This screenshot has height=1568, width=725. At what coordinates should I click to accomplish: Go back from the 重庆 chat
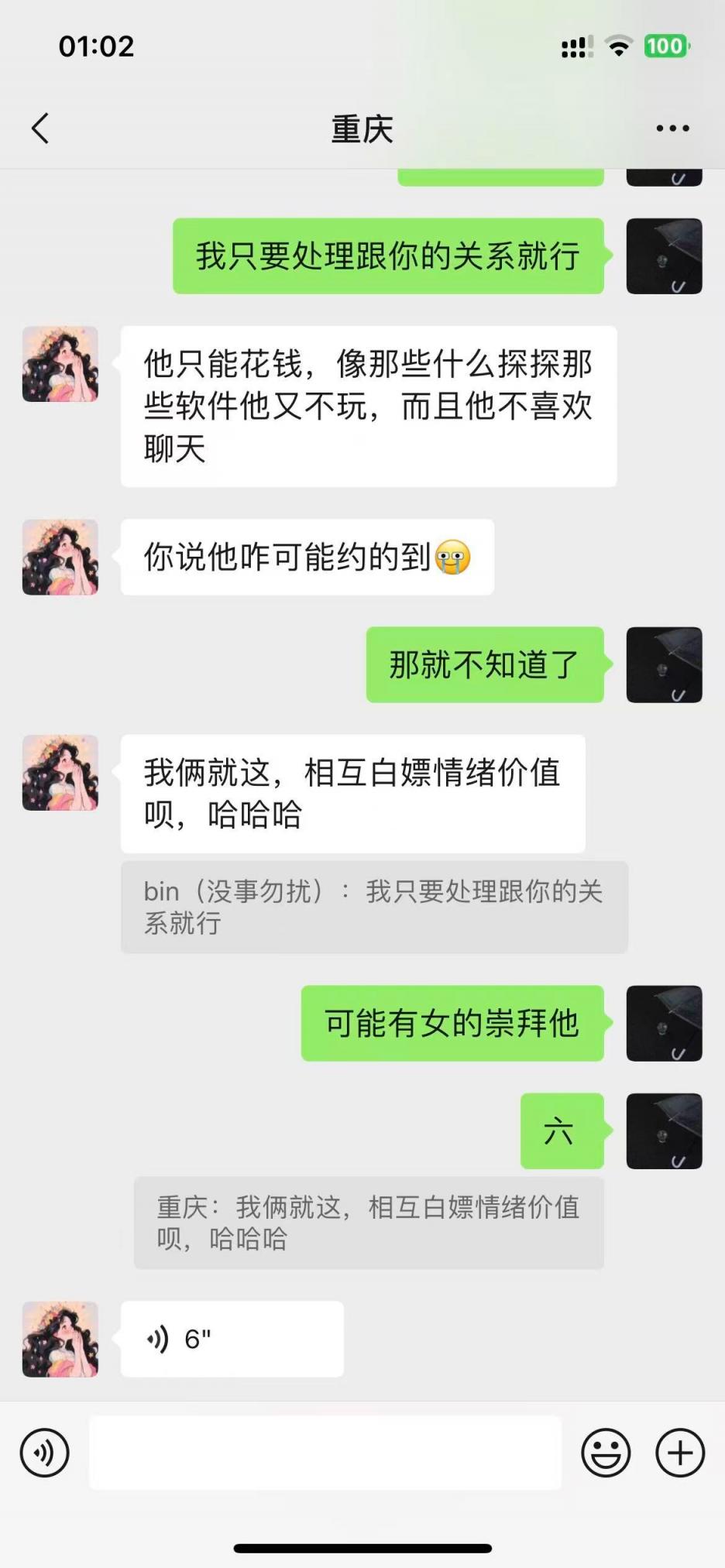40,129
